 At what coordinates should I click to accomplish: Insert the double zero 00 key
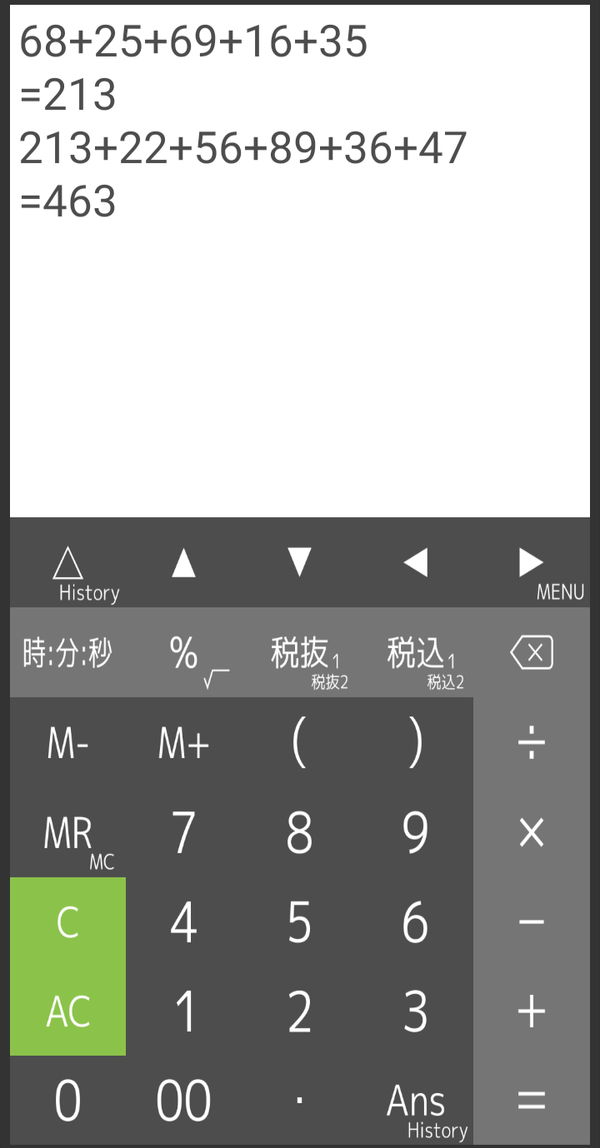(x=184, y=1100)
